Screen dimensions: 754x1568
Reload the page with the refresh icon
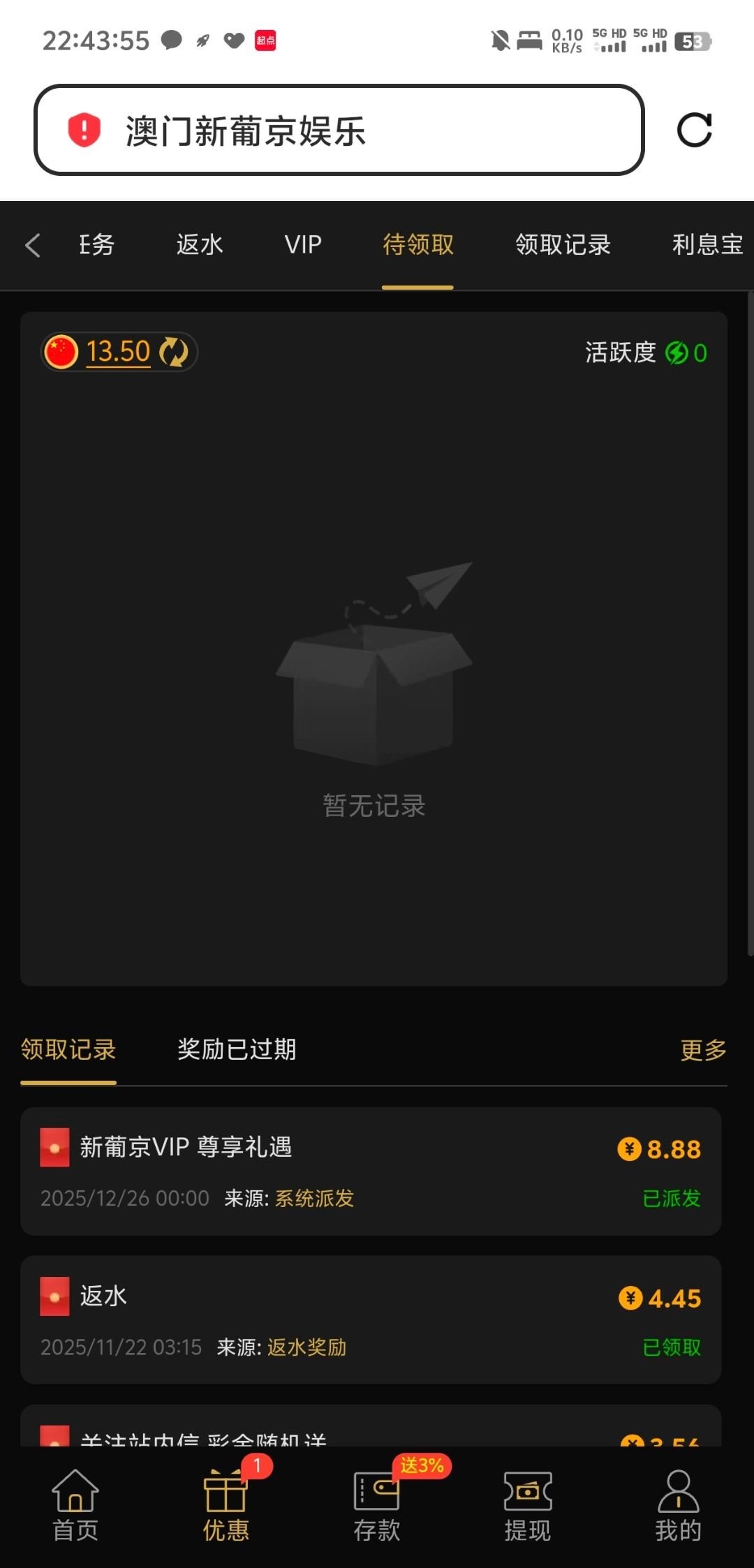coord(694,130)
